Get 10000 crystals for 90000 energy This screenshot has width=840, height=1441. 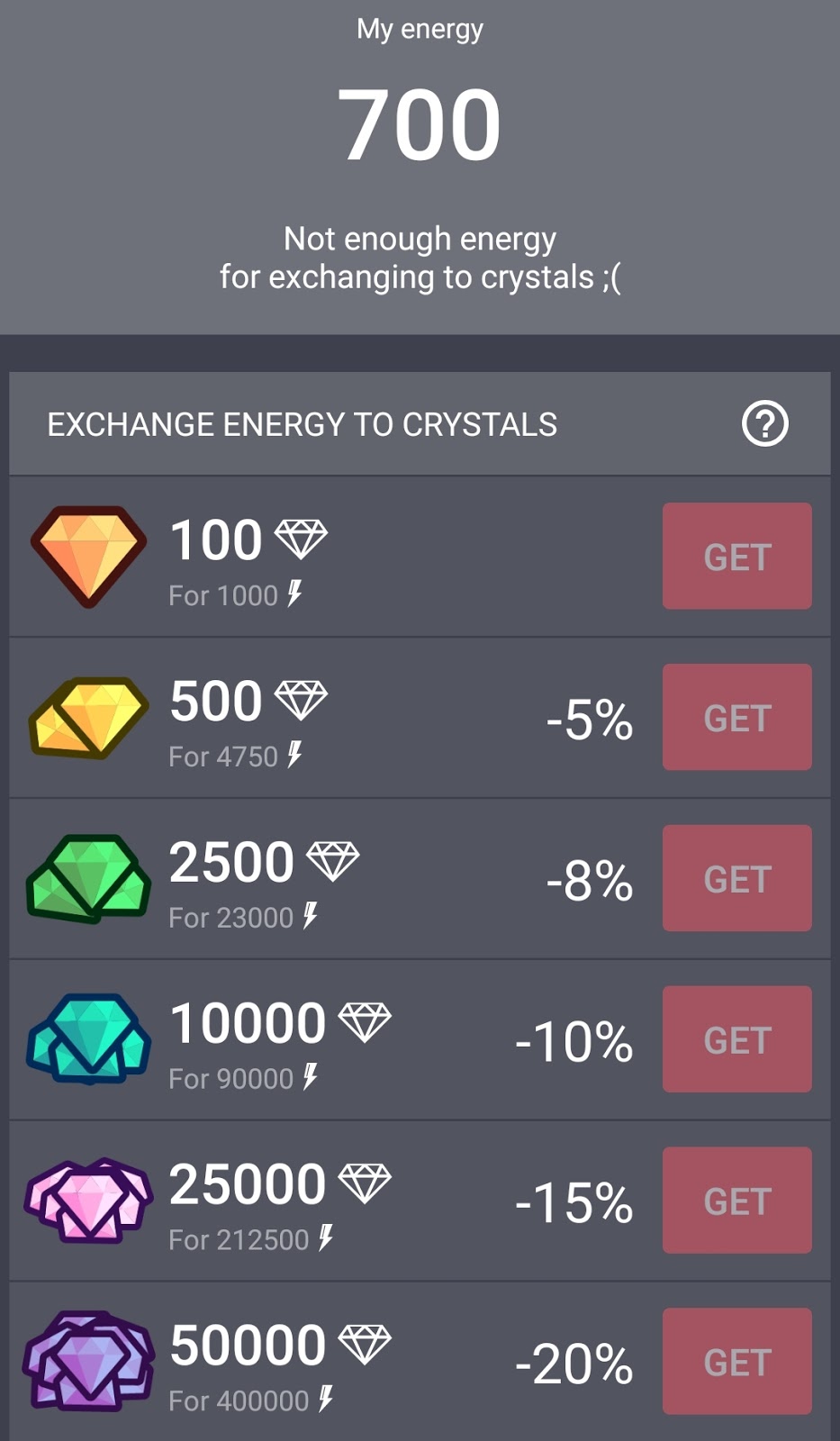click(736, 1039)
